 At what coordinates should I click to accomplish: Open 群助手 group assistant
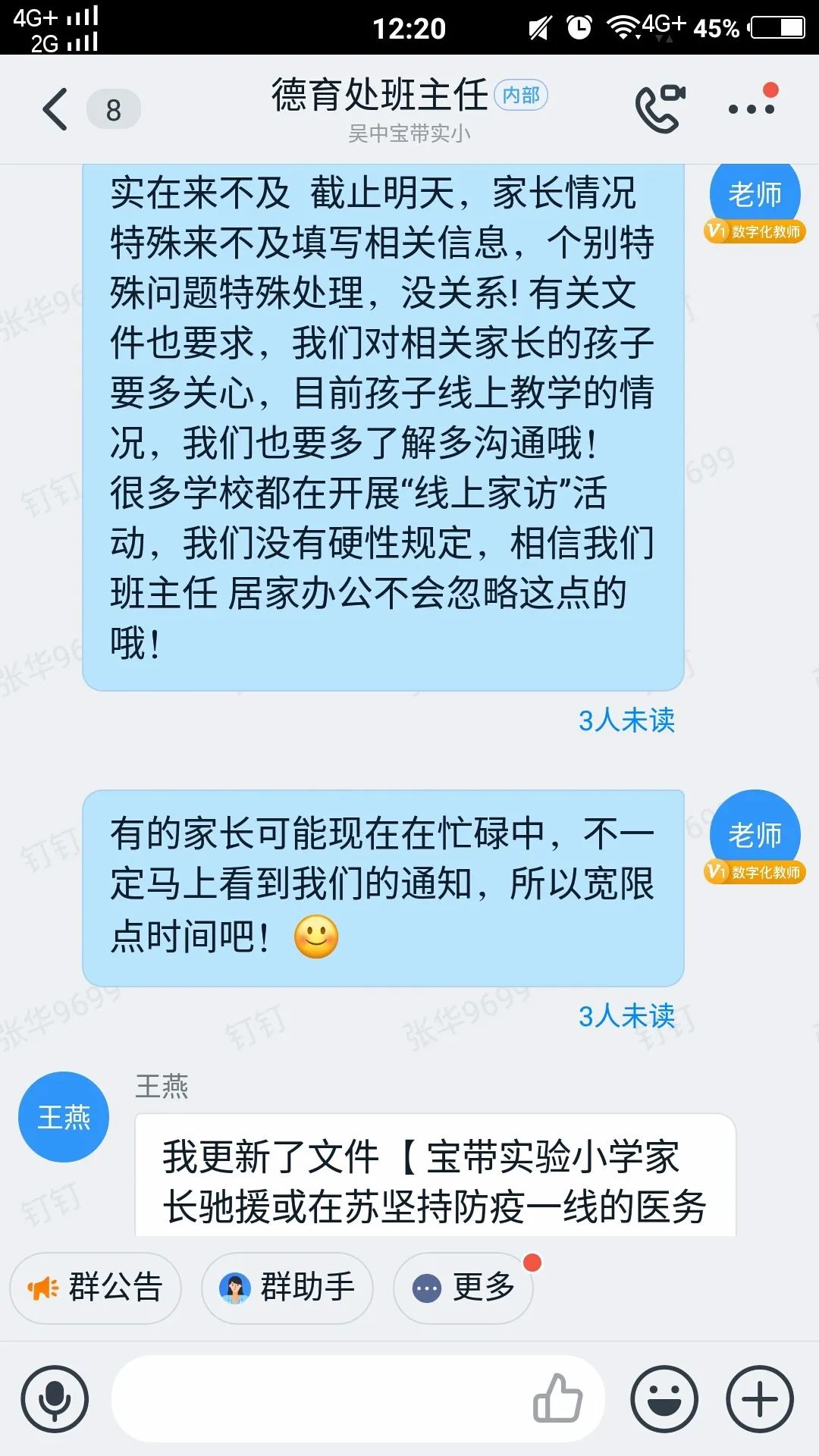[287, 1288]
